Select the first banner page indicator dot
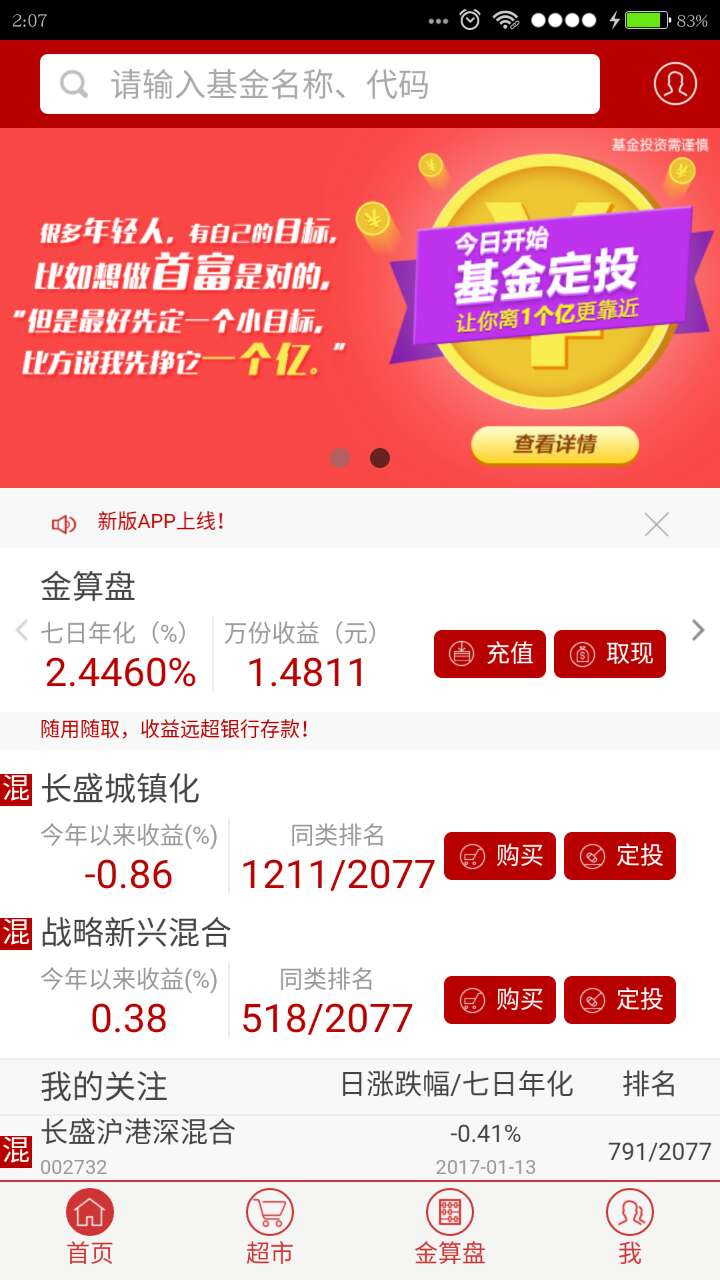 340,458
